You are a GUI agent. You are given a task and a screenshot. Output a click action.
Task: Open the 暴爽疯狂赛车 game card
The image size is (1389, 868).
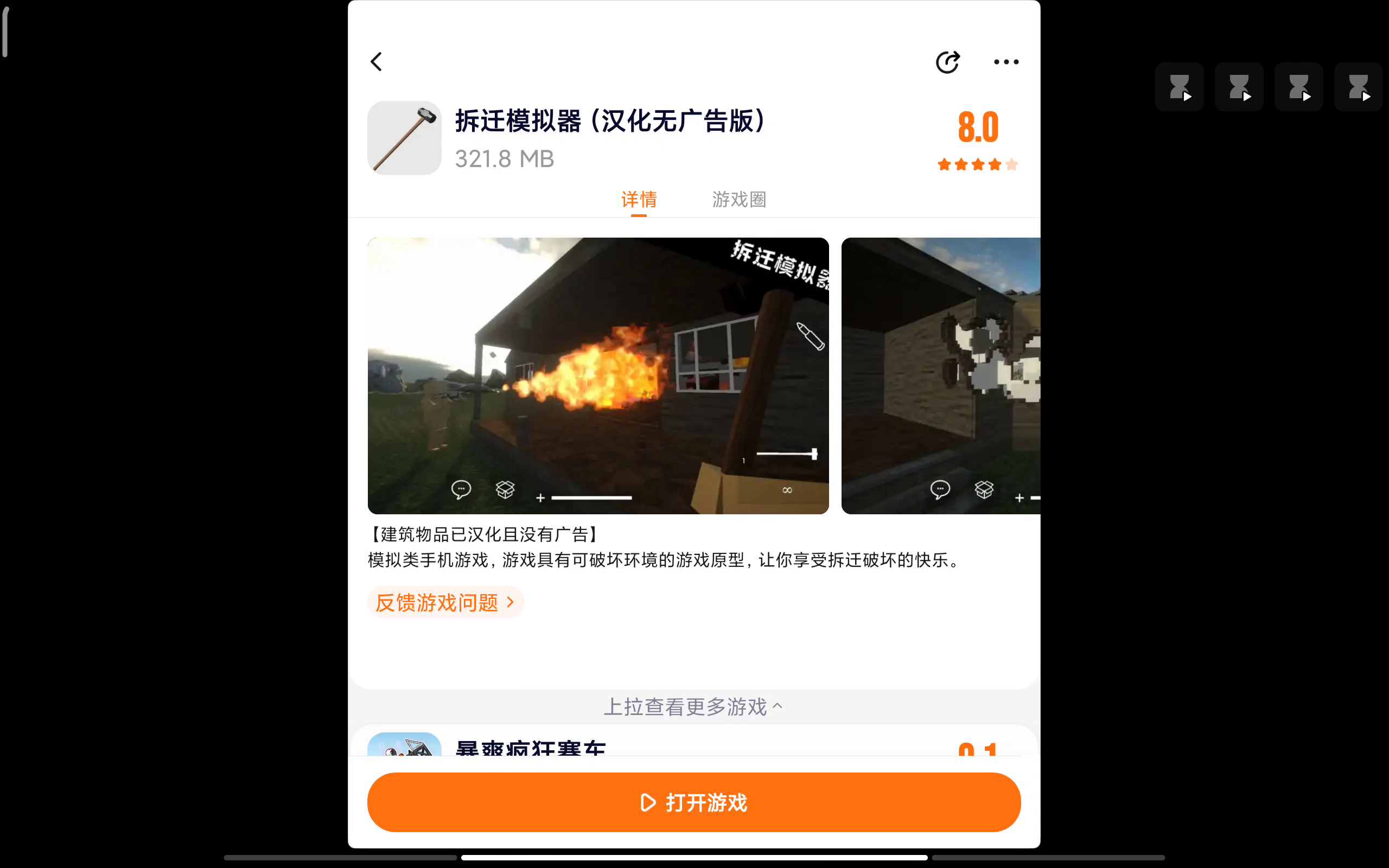pos(530,746)
